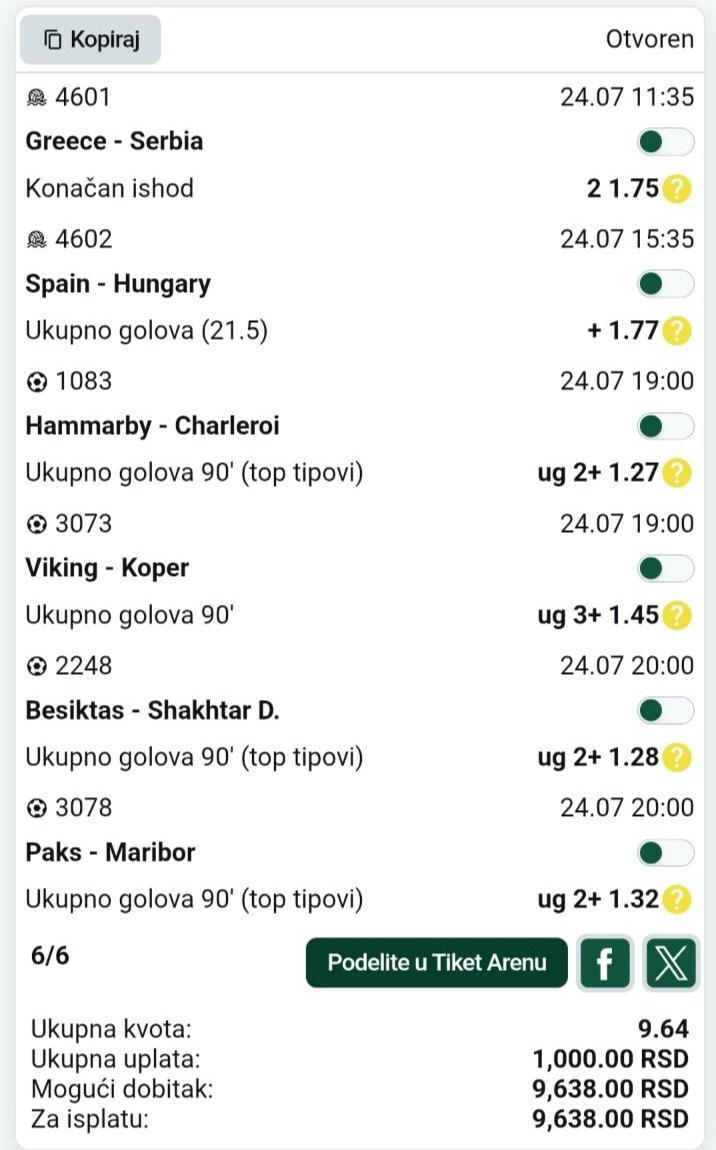Open the help icon next to odds 1.45
The height and width of the screenshot is (1150, 716).
coord(676,615)
